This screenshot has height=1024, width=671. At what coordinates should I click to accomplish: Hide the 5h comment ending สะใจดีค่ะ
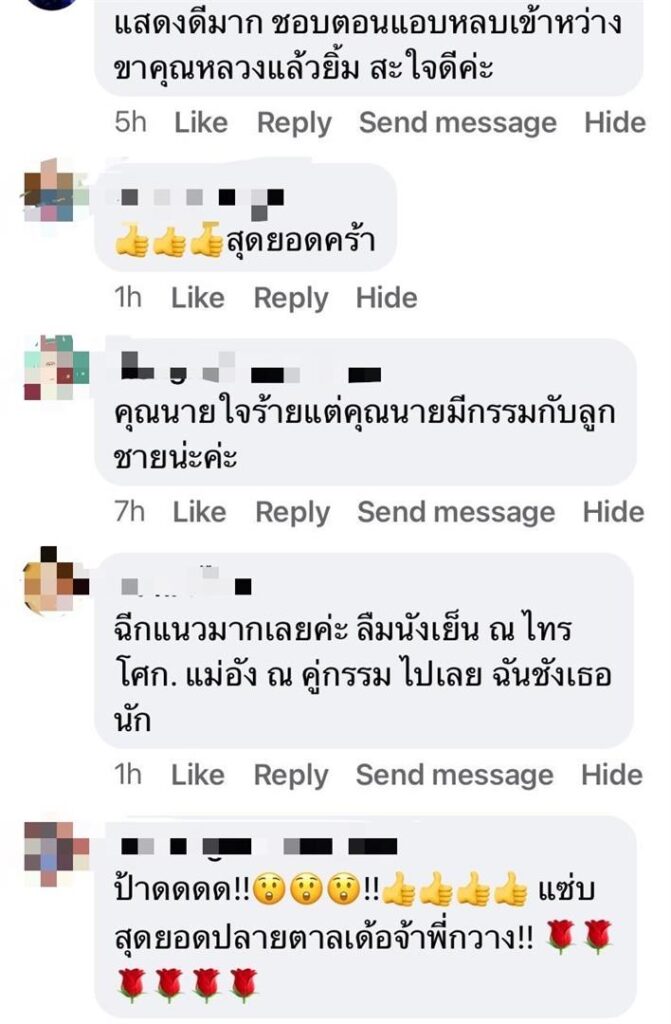click(x=615, y=123)
